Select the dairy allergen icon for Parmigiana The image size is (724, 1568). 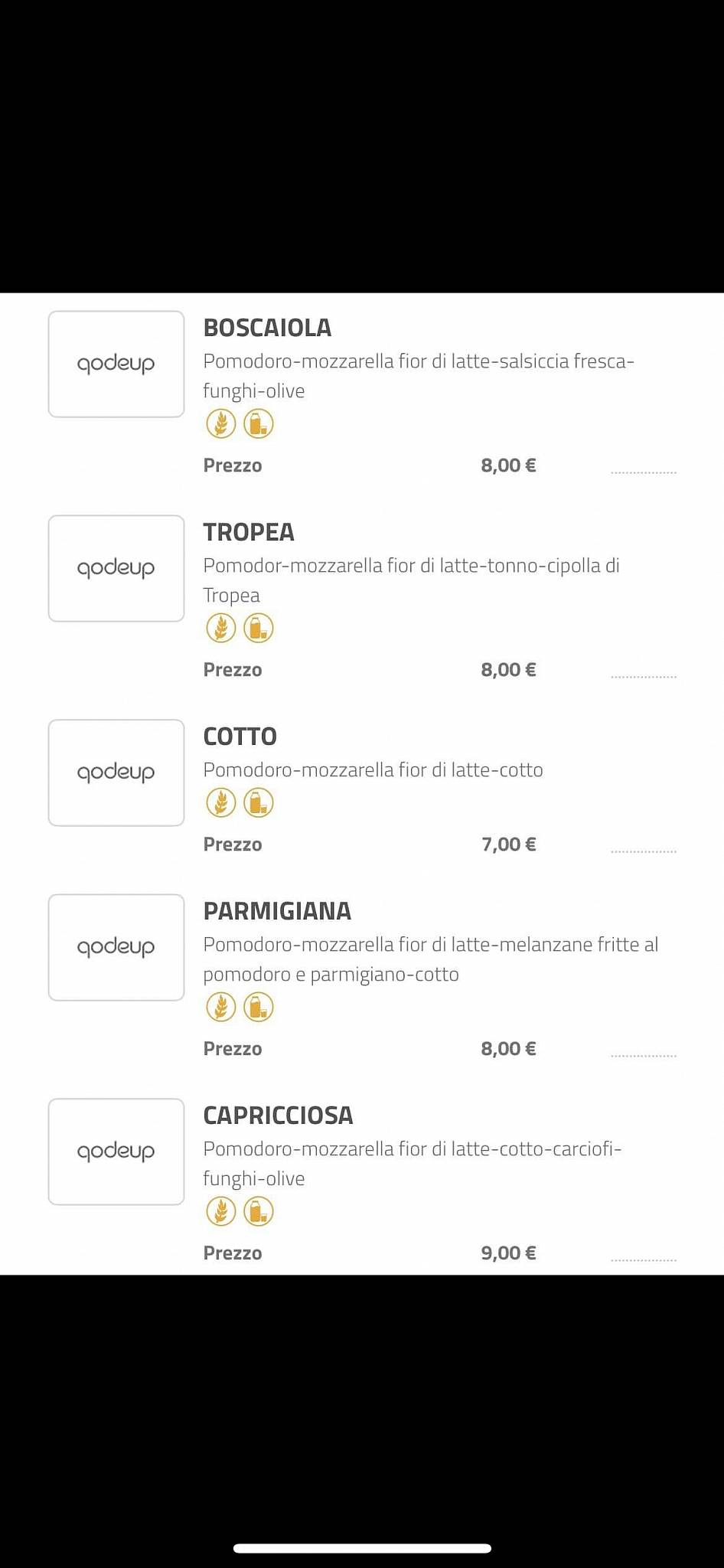point(258,1007)
